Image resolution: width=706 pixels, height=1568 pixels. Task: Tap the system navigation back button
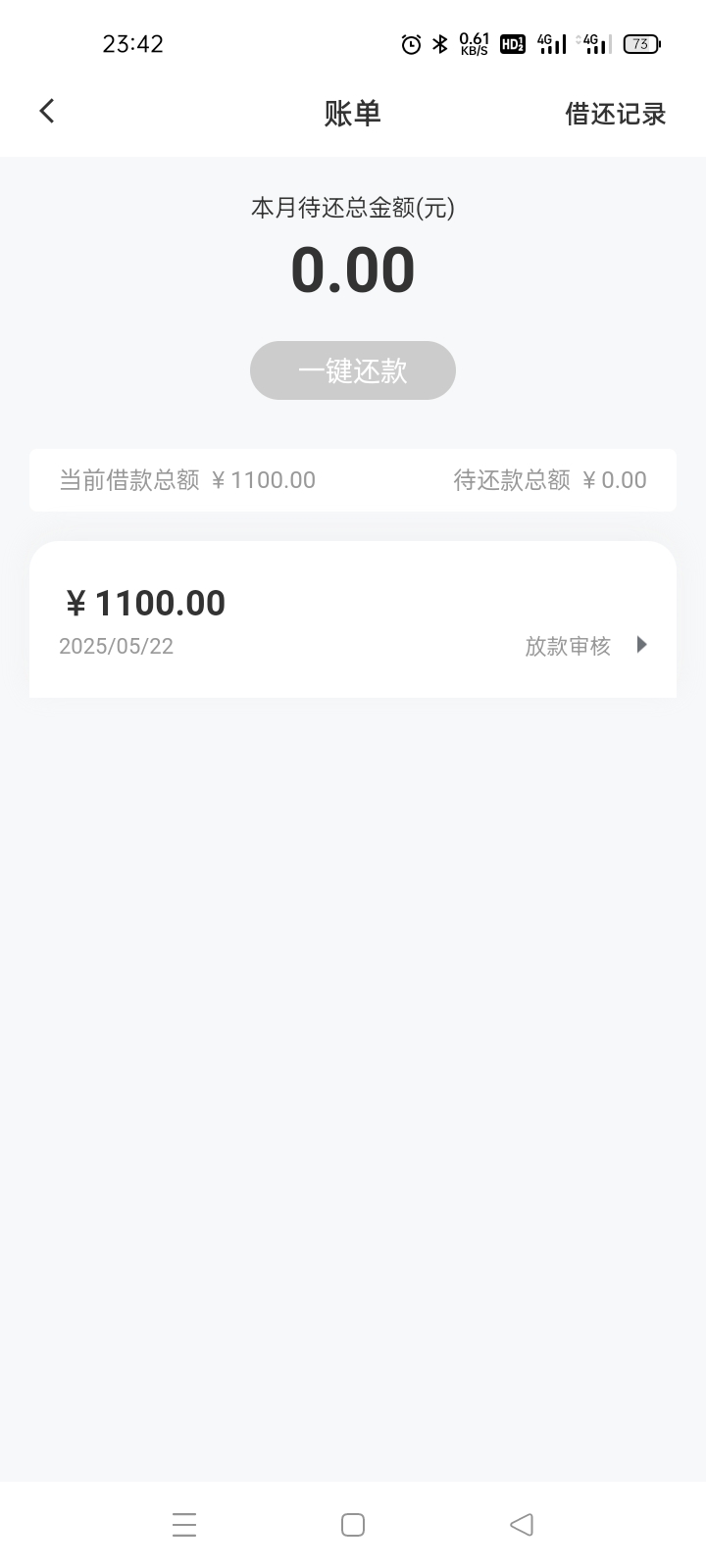click(522, 1525)
